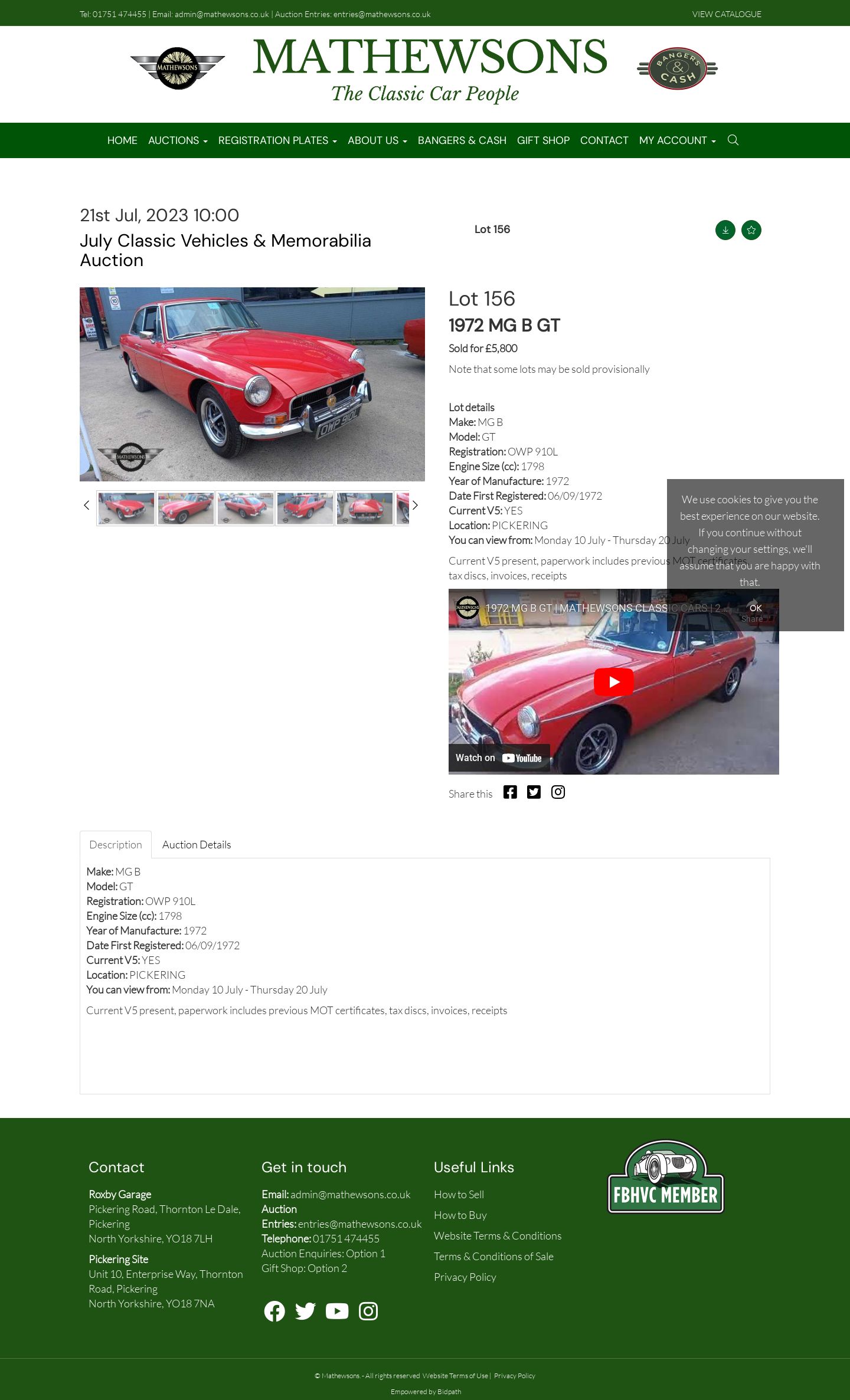Visit the footer YouTube channel icon

[x=337, y=1311]
